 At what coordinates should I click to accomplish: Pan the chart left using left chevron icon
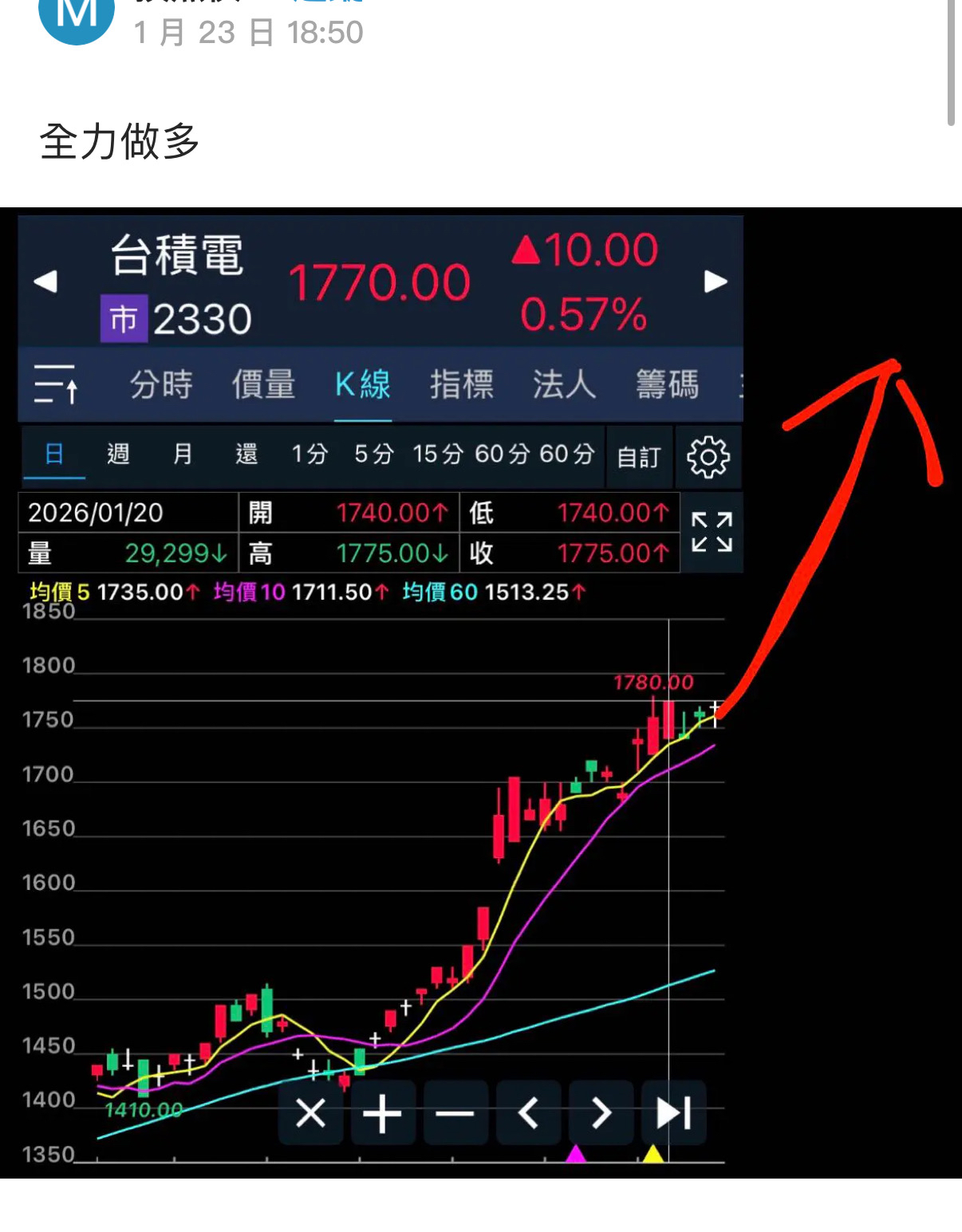[x=528, y=1113]
